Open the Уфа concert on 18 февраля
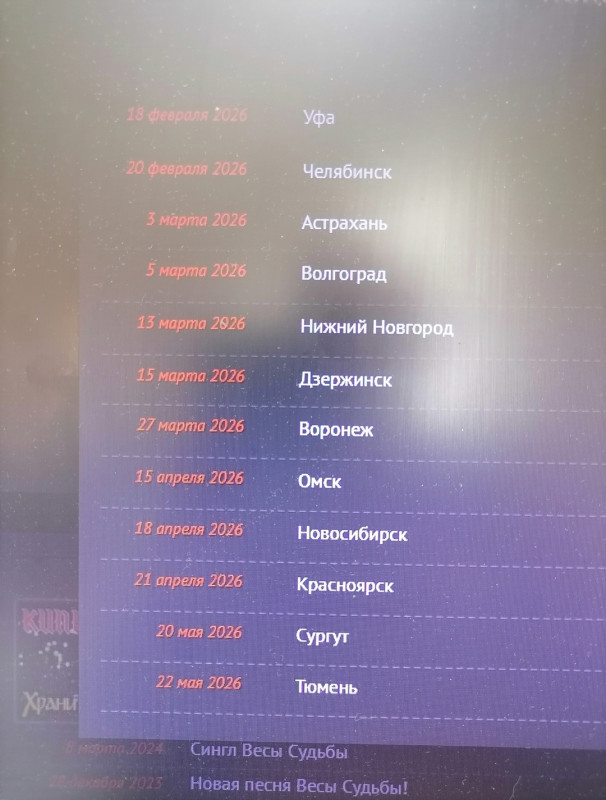Viewport: 606px width, 800px height. pyautogui.click(x=319, y=118)
